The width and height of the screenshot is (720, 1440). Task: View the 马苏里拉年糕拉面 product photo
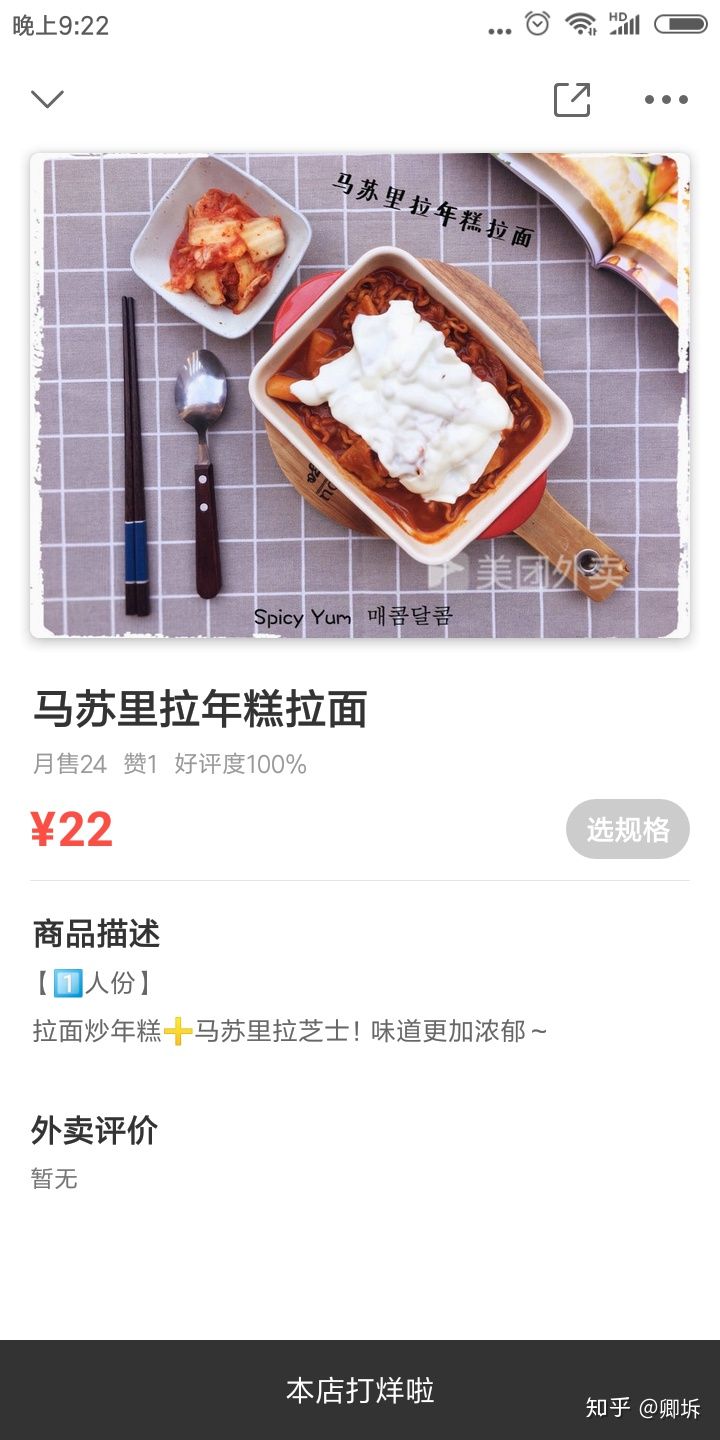pos(360,395)
